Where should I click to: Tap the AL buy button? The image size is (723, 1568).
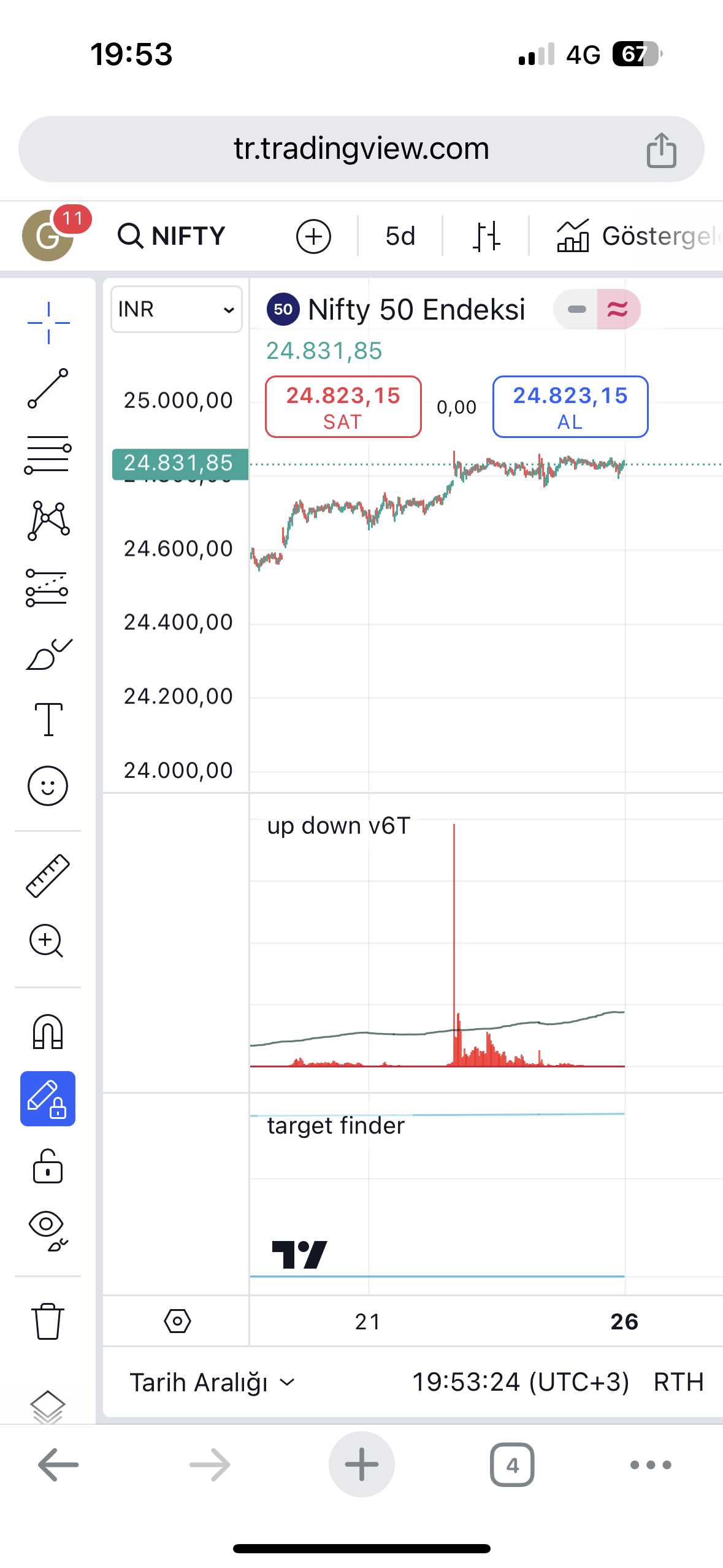[x=570, y=407]
